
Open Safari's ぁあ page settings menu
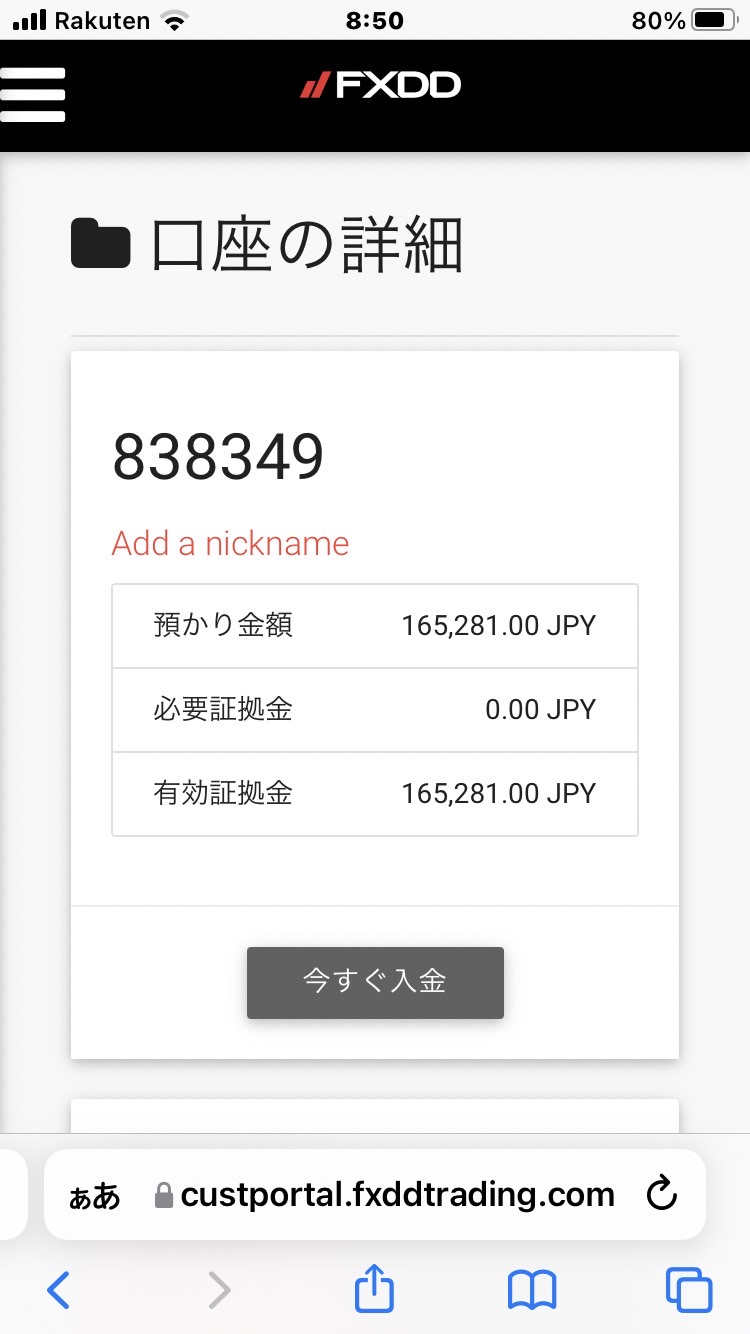tap(94, 1195)
